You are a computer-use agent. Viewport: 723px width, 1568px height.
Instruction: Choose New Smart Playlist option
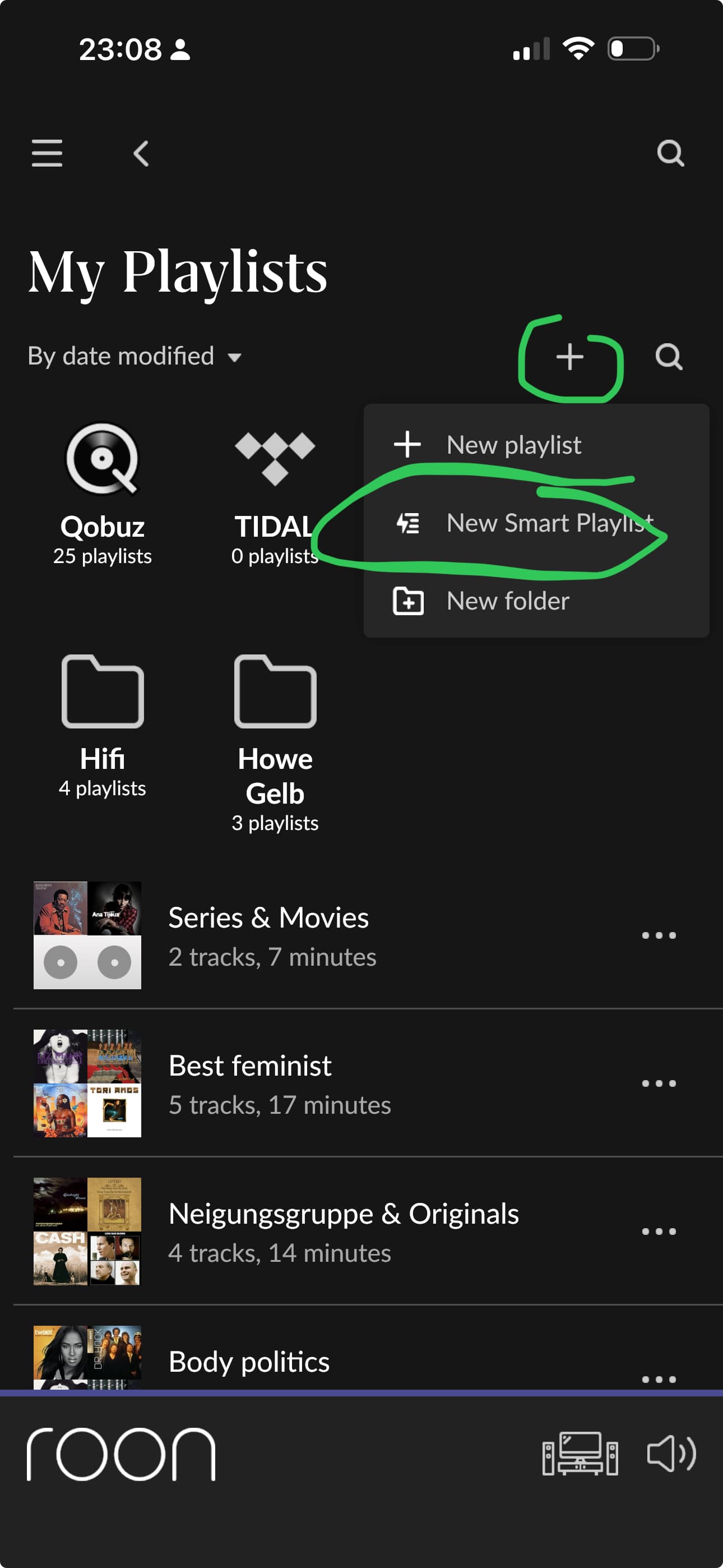(x=536, y=523)
